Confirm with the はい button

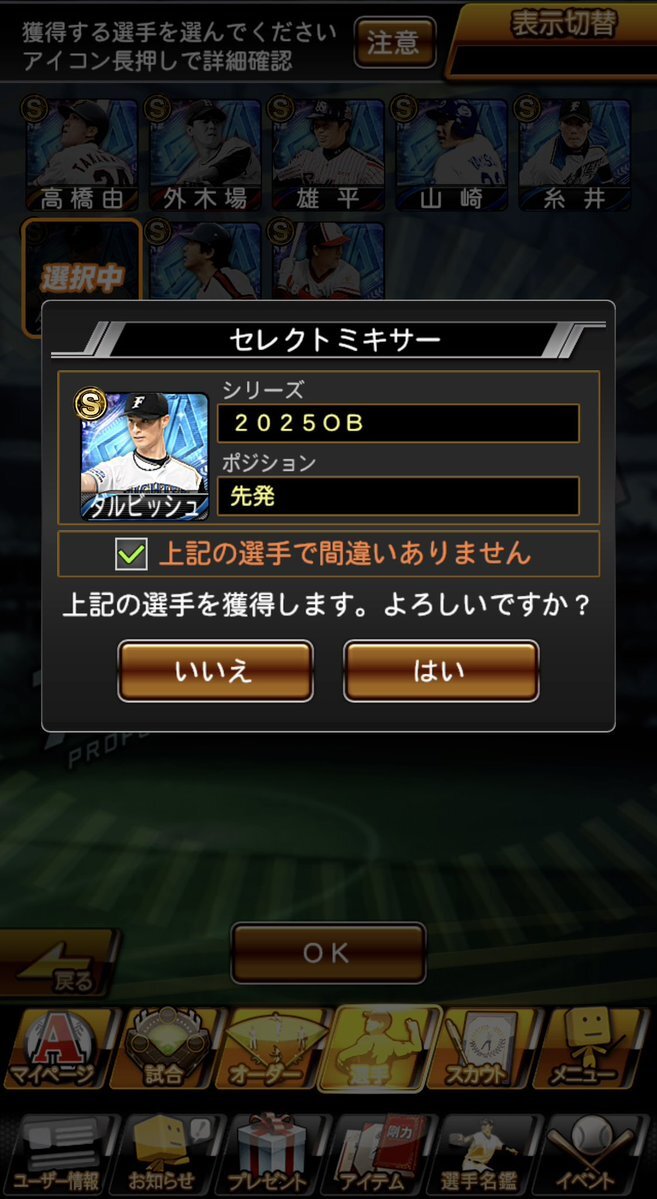coord(441,671)
